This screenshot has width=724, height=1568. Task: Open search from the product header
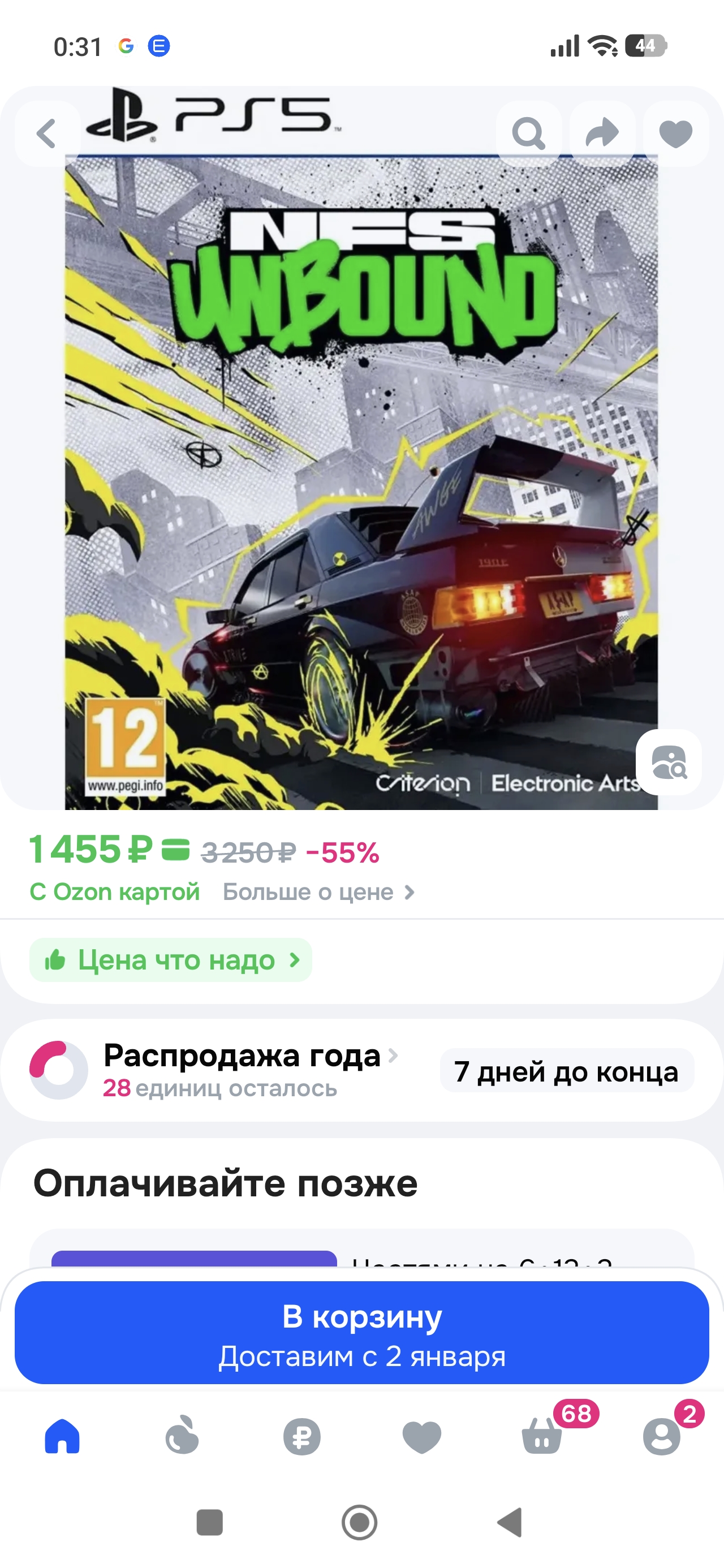528,133
